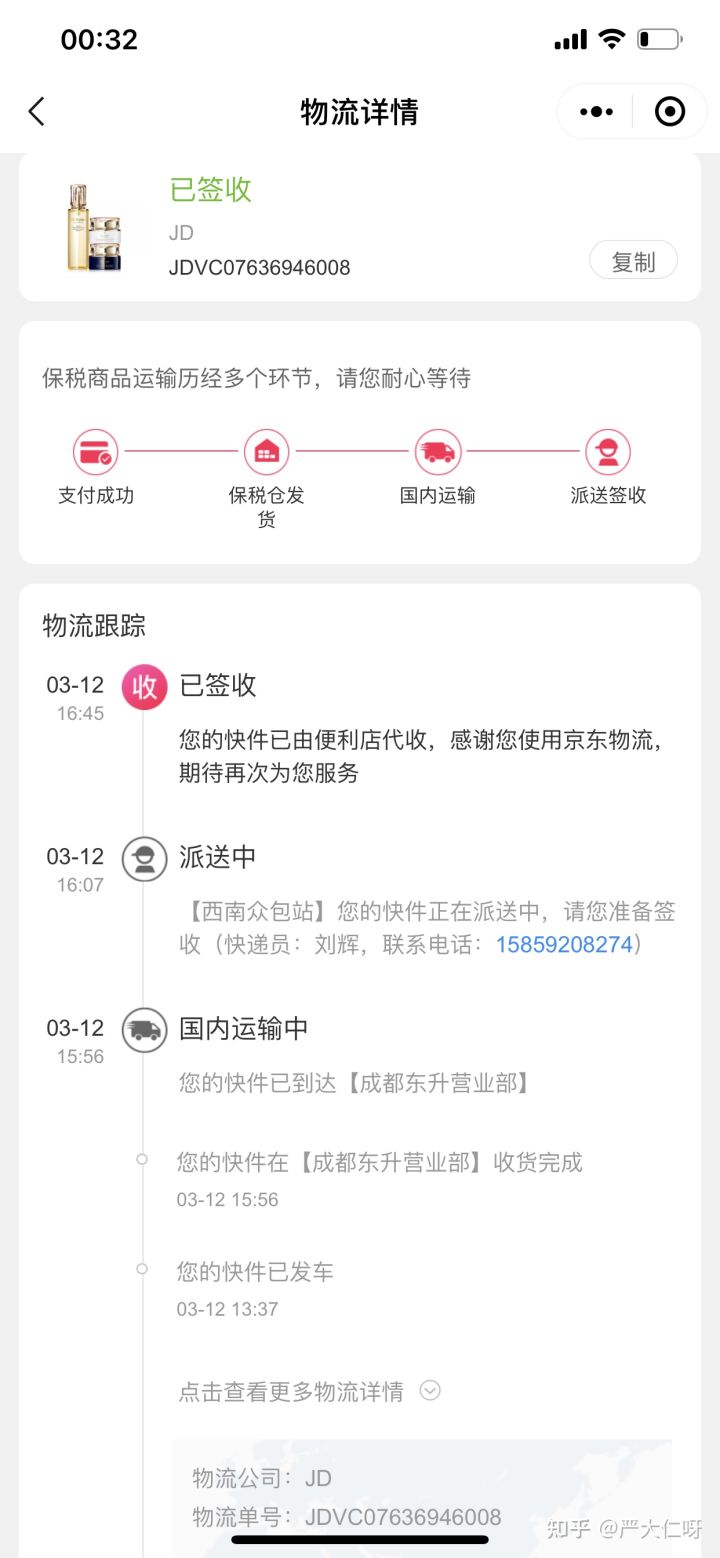Tap the chevron beside more logistics details

pos(430,1391)
